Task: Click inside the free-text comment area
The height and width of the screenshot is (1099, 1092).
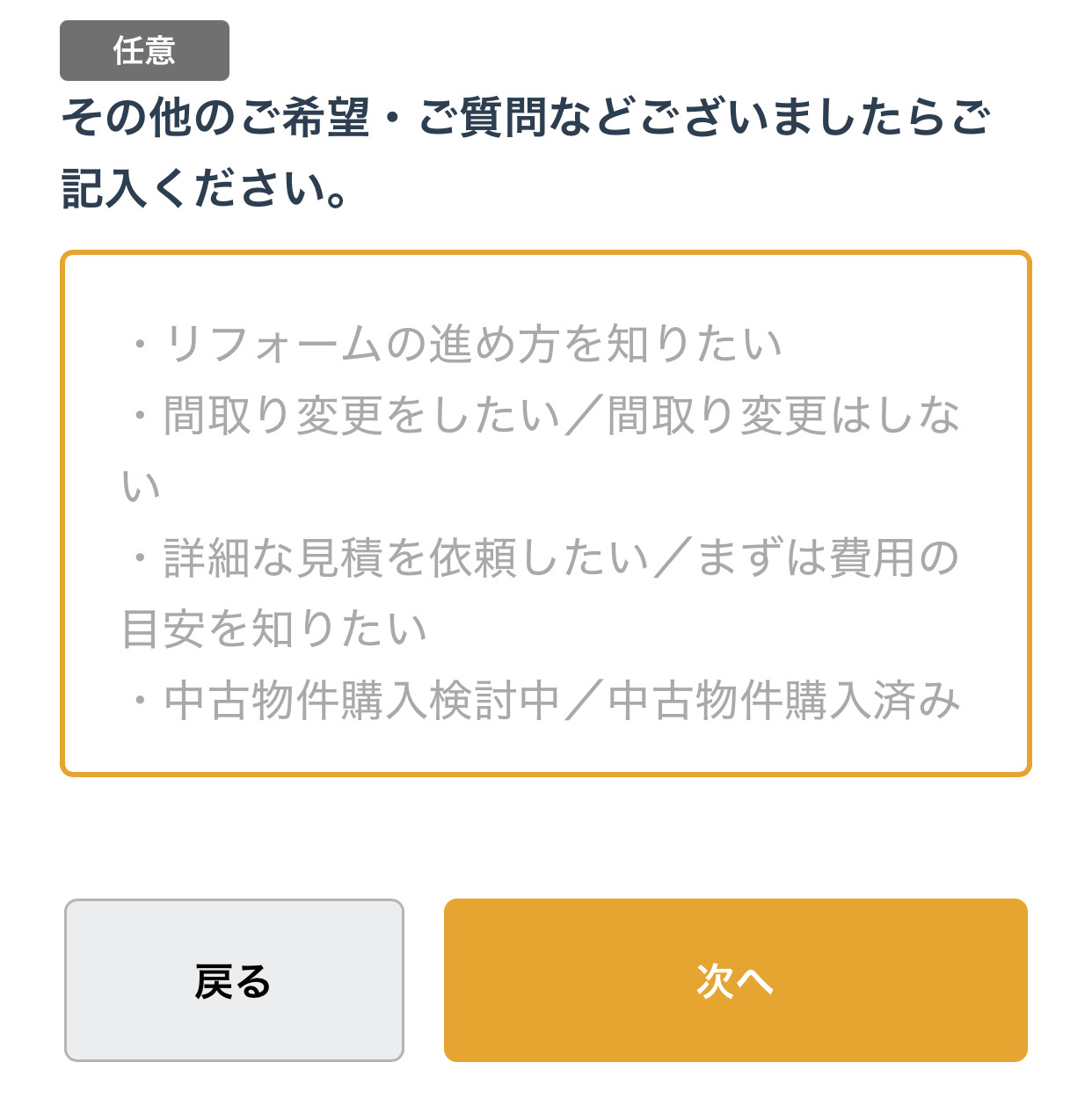Action: [545, 510]
